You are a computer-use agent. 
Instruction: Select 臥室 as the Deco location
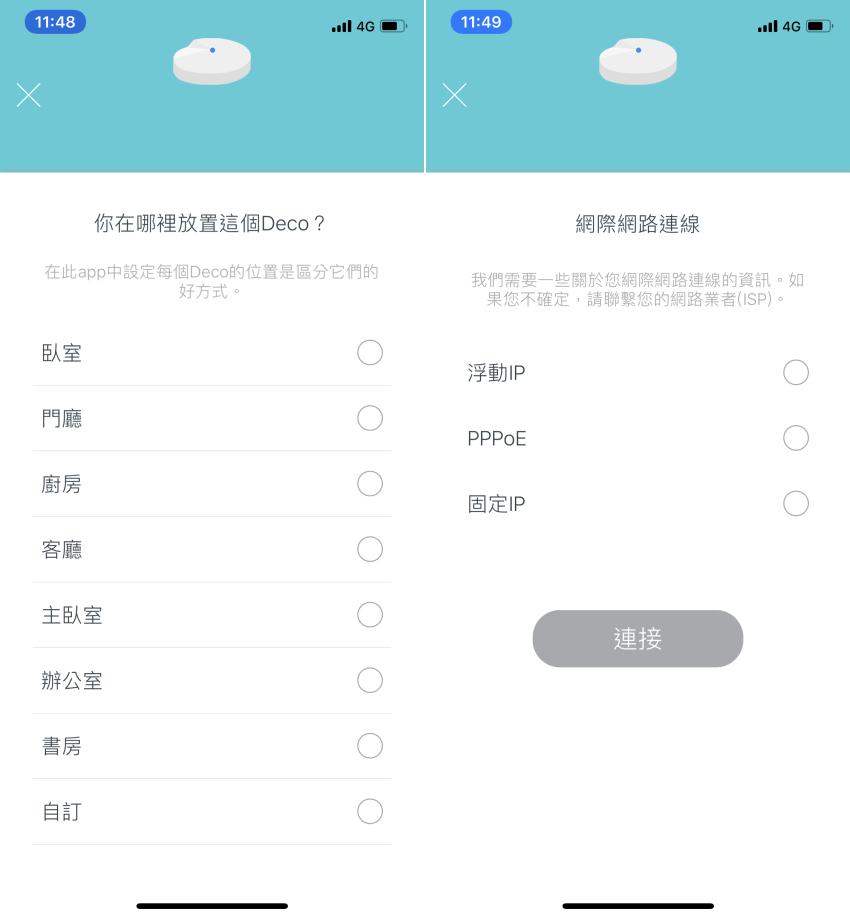point(370,353)
